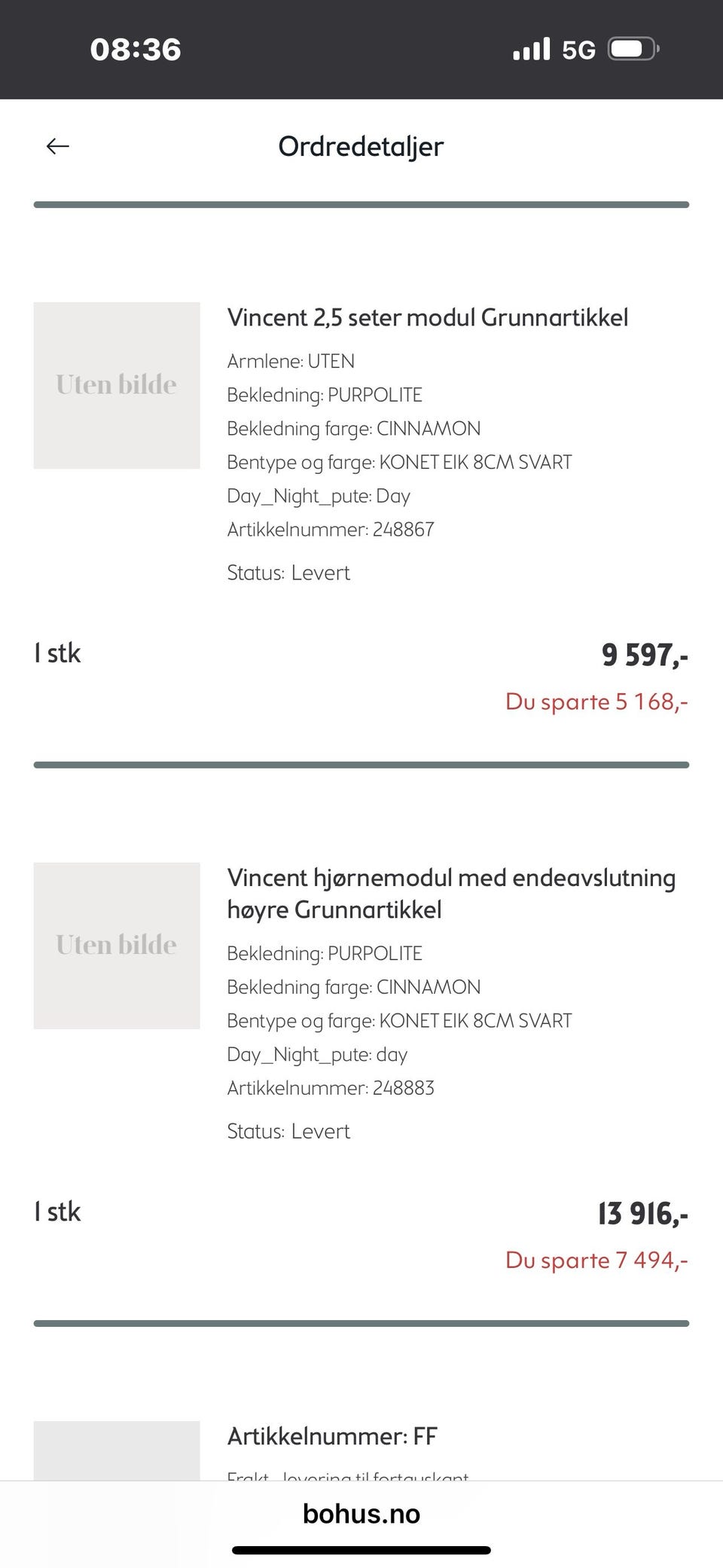
Task: Open Vincent hjørnemodul med endeavslutning høyre
Action: (x=451, y=893)
